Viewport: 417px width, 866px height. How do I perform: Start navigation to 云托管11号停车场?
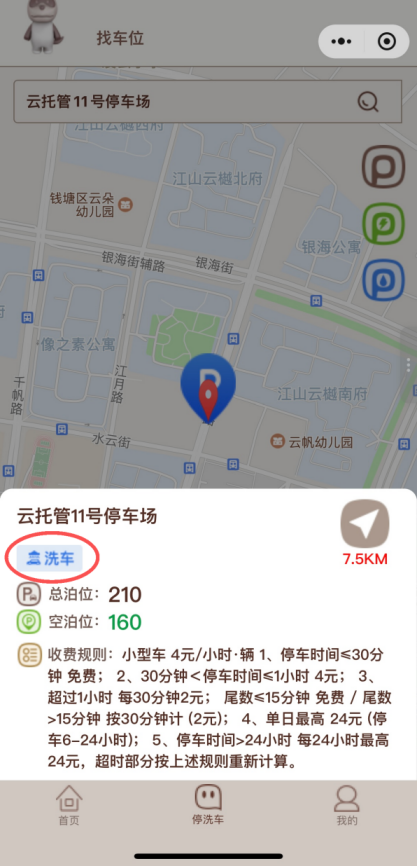(x=365, y=524)
